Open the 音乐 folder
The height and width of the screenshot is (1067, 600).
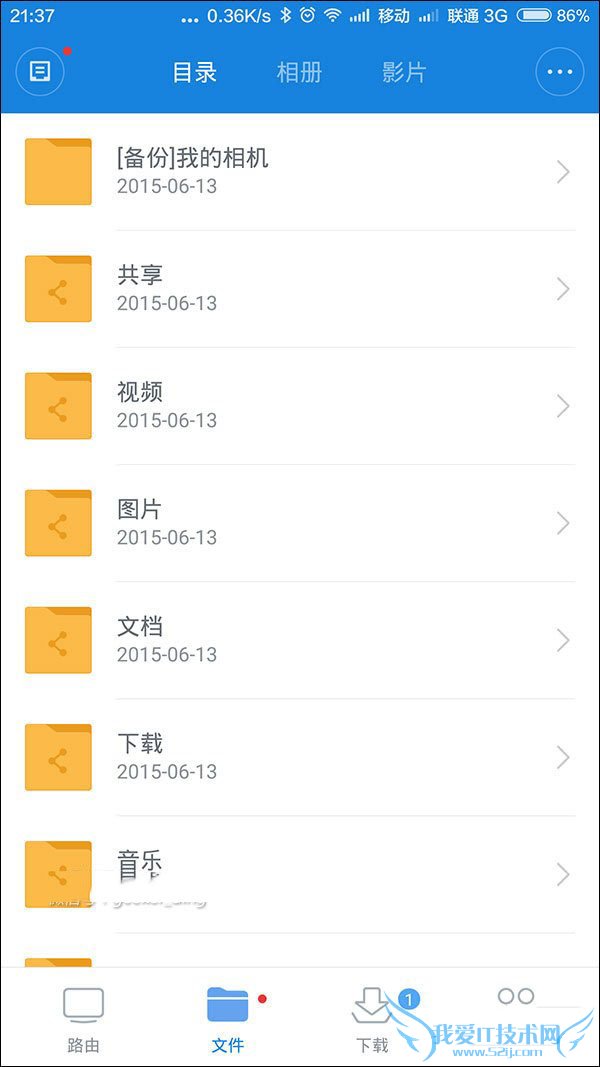pyautogui.click(x=300, y=874)
